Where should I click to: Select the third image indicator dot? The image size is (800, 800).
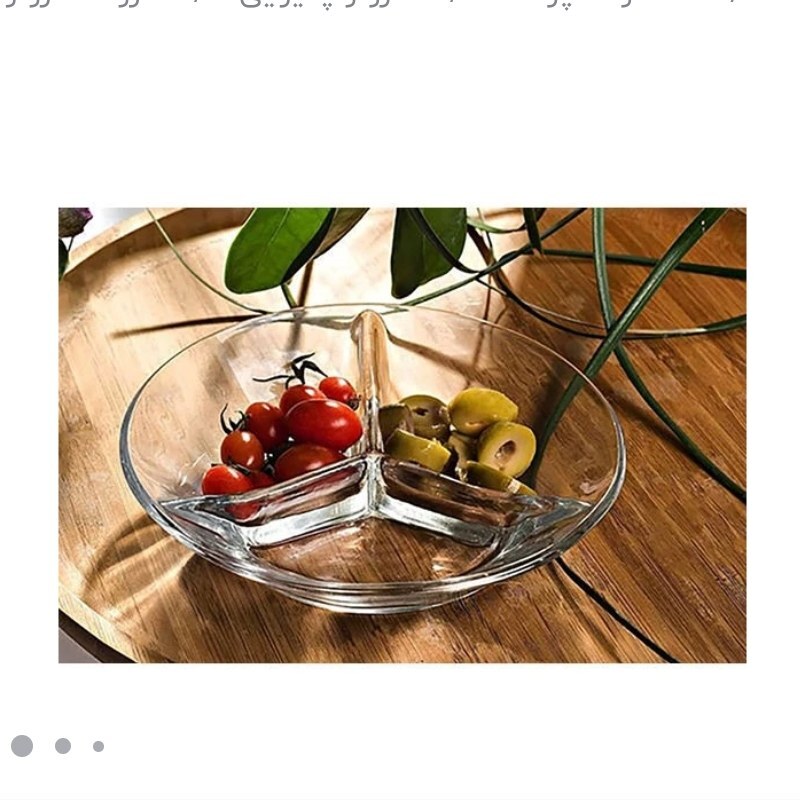click(98, 746)
